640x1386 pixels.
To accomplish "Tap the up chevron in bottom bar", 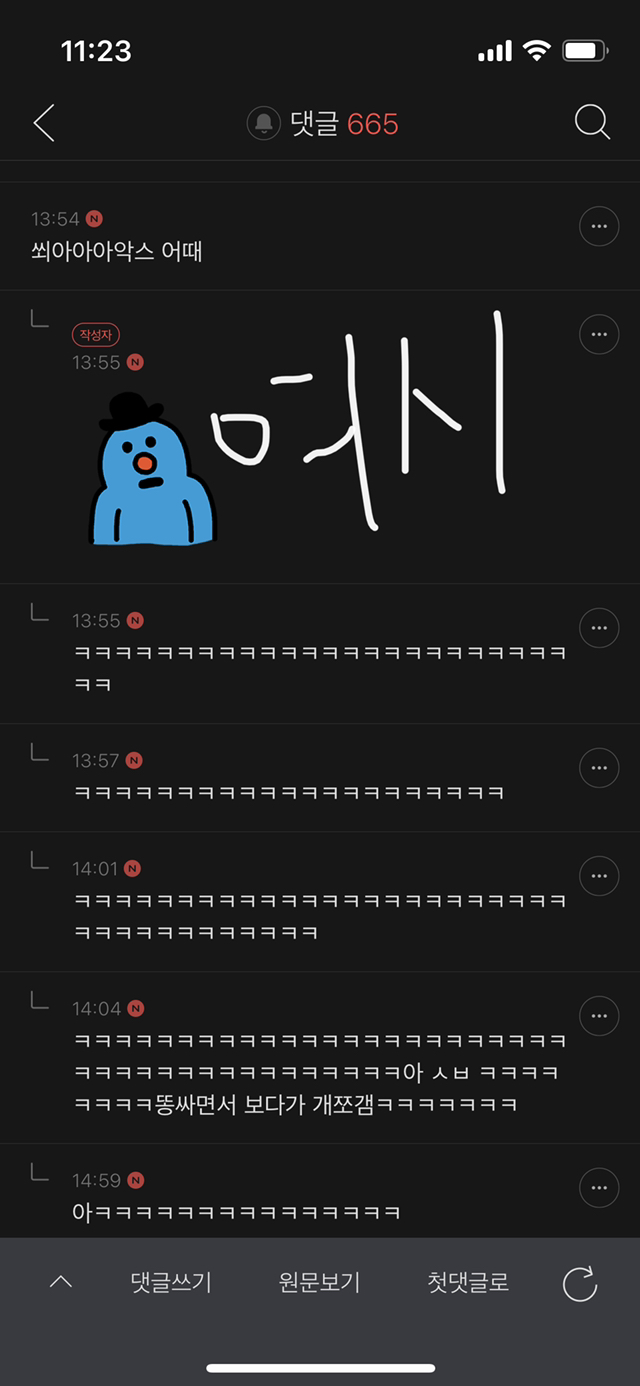I will [x=61, y=1283].
